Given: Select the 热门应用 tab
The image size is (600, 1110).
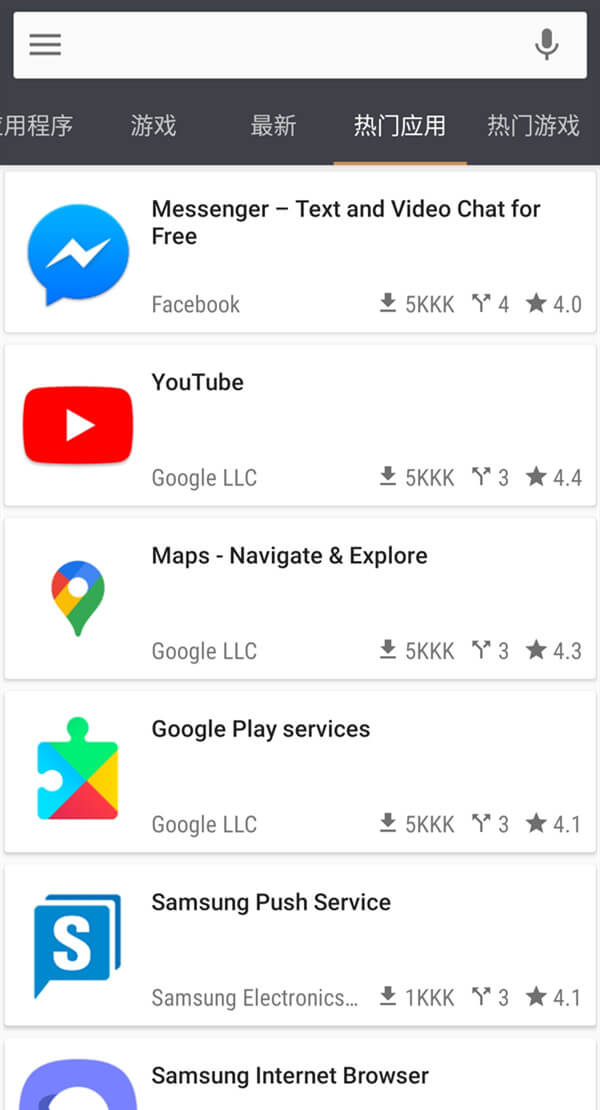Looking at the screenshot, I should pyautogui.click(x=399, y=126).
